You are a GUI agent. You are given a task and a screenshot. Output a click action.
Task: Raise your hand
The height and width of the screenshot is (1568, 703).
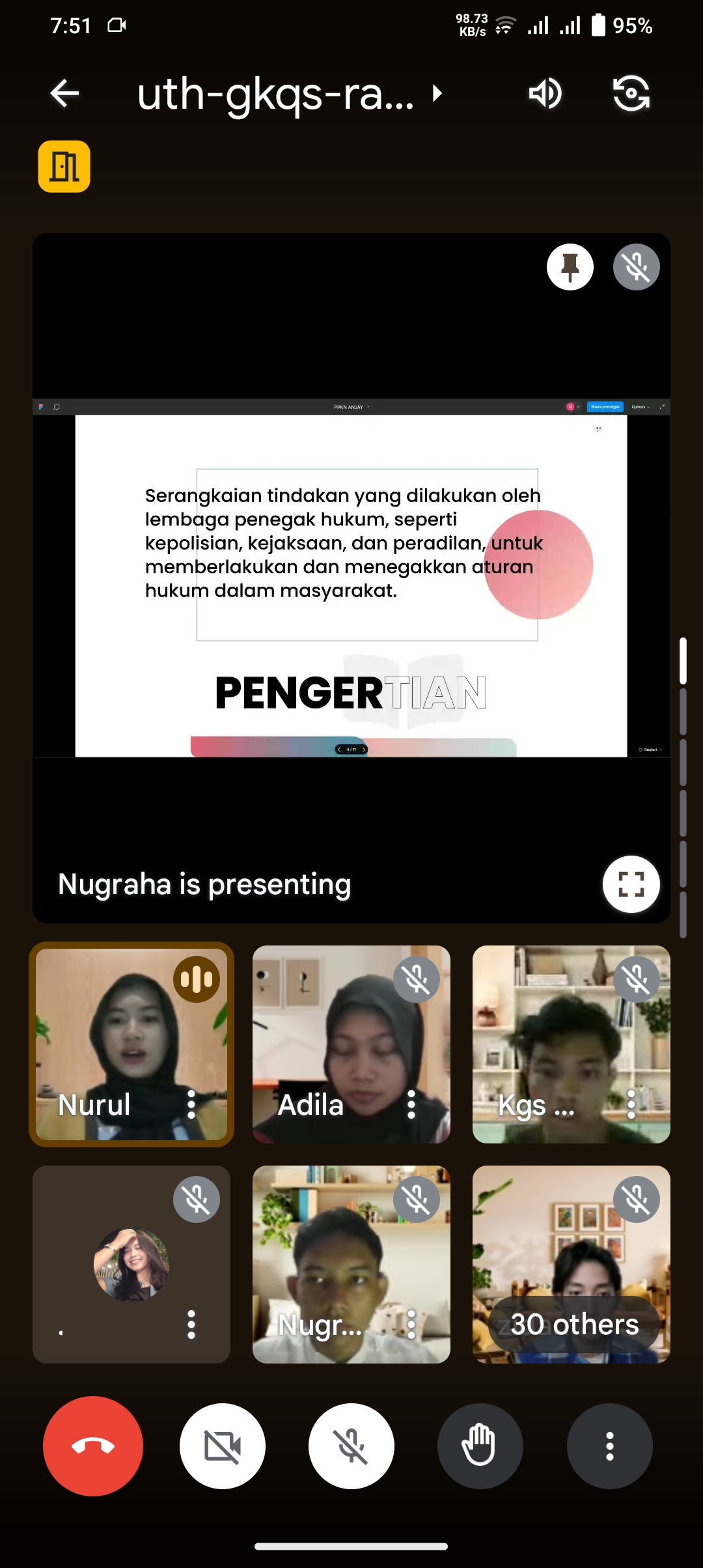(x=480, y=1446)
